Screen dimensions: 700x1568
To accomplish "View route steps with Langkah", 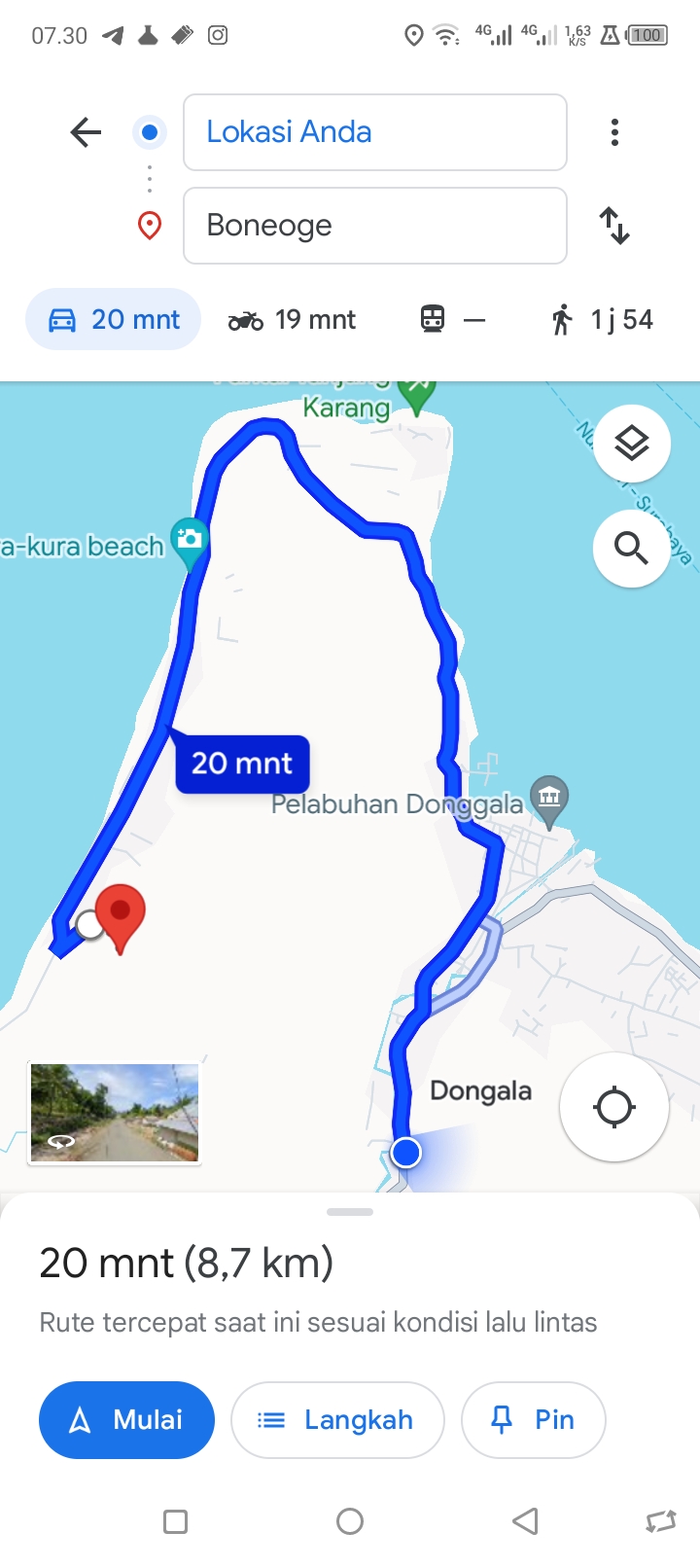I will pos(337,1420).
